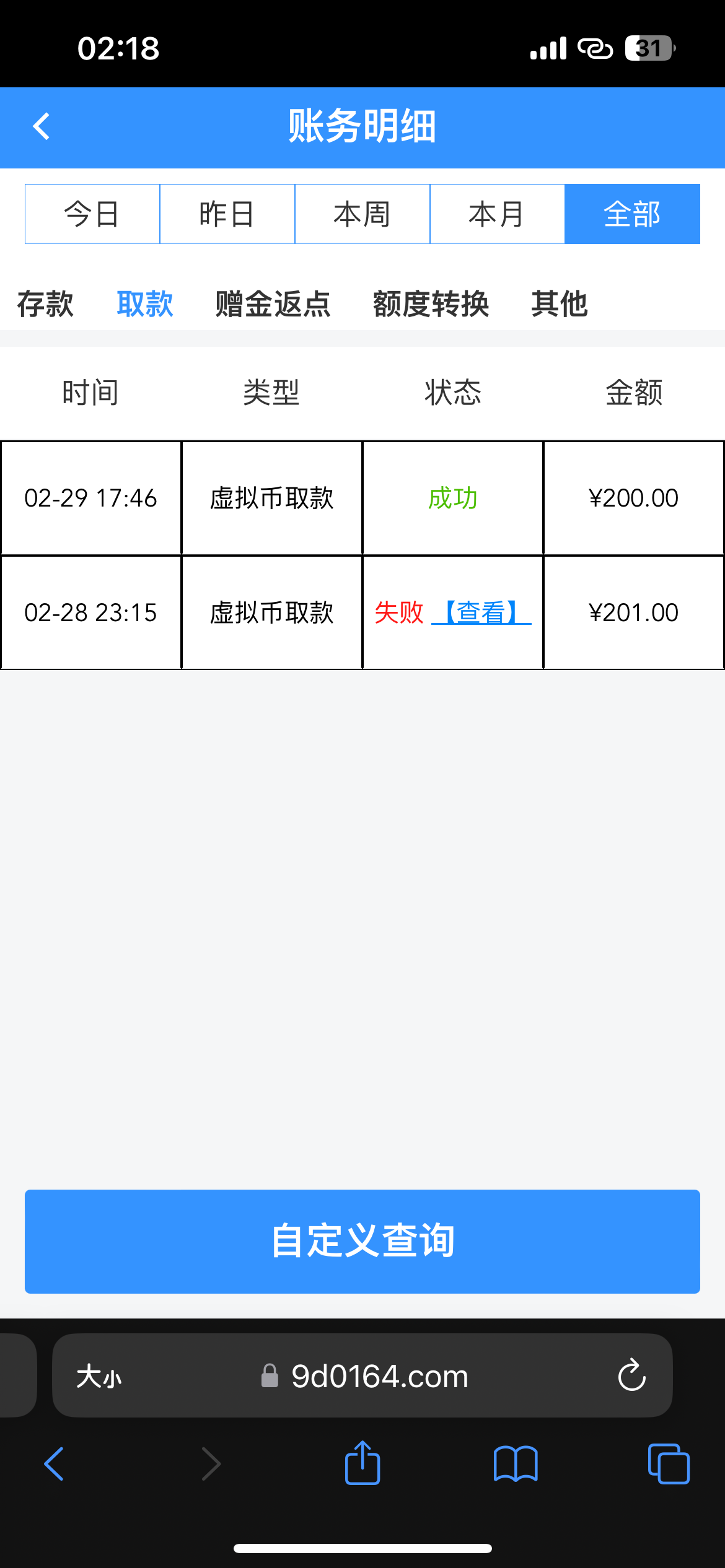Open the tab overview icon

pyautogui.click(x=667, y=1463)
